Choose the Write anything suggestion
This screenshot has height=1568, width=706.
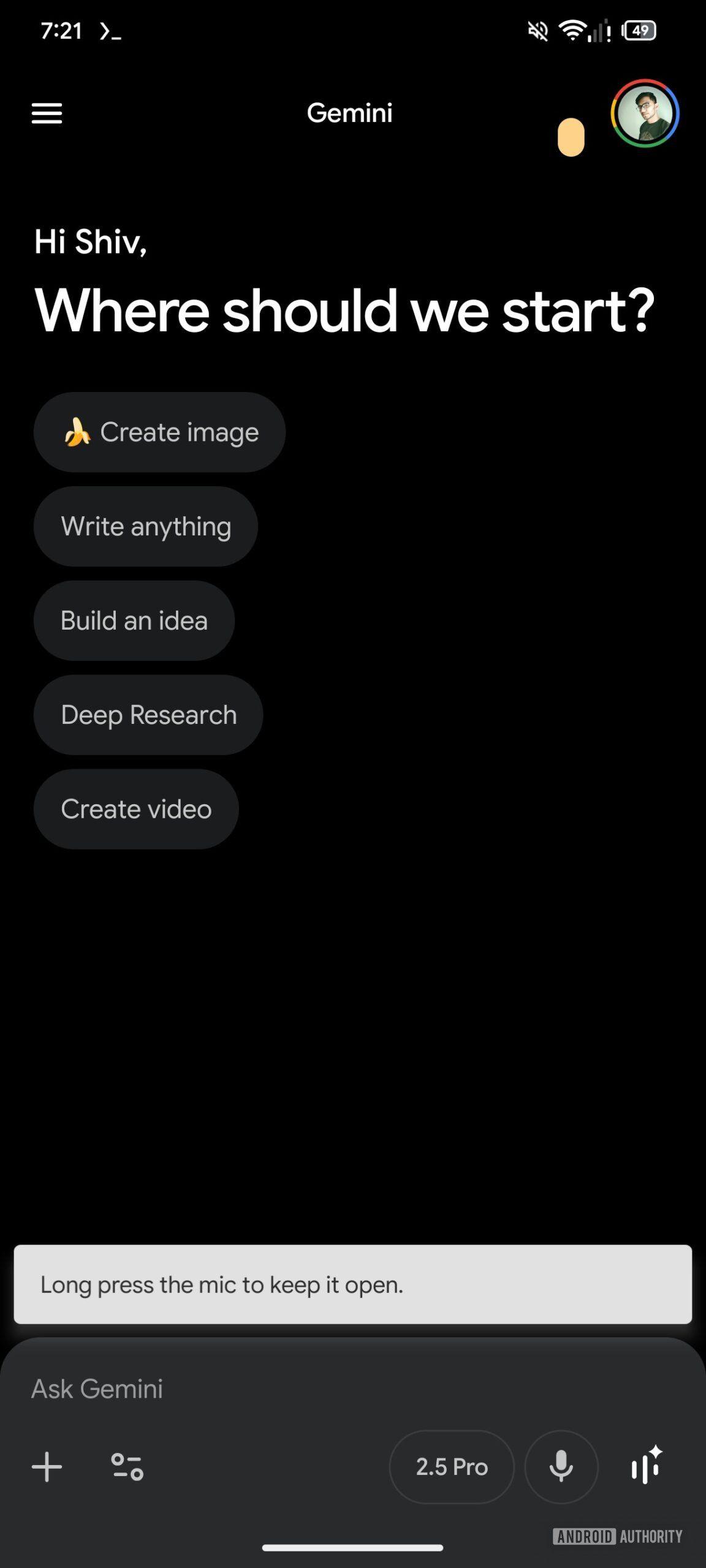145,526
